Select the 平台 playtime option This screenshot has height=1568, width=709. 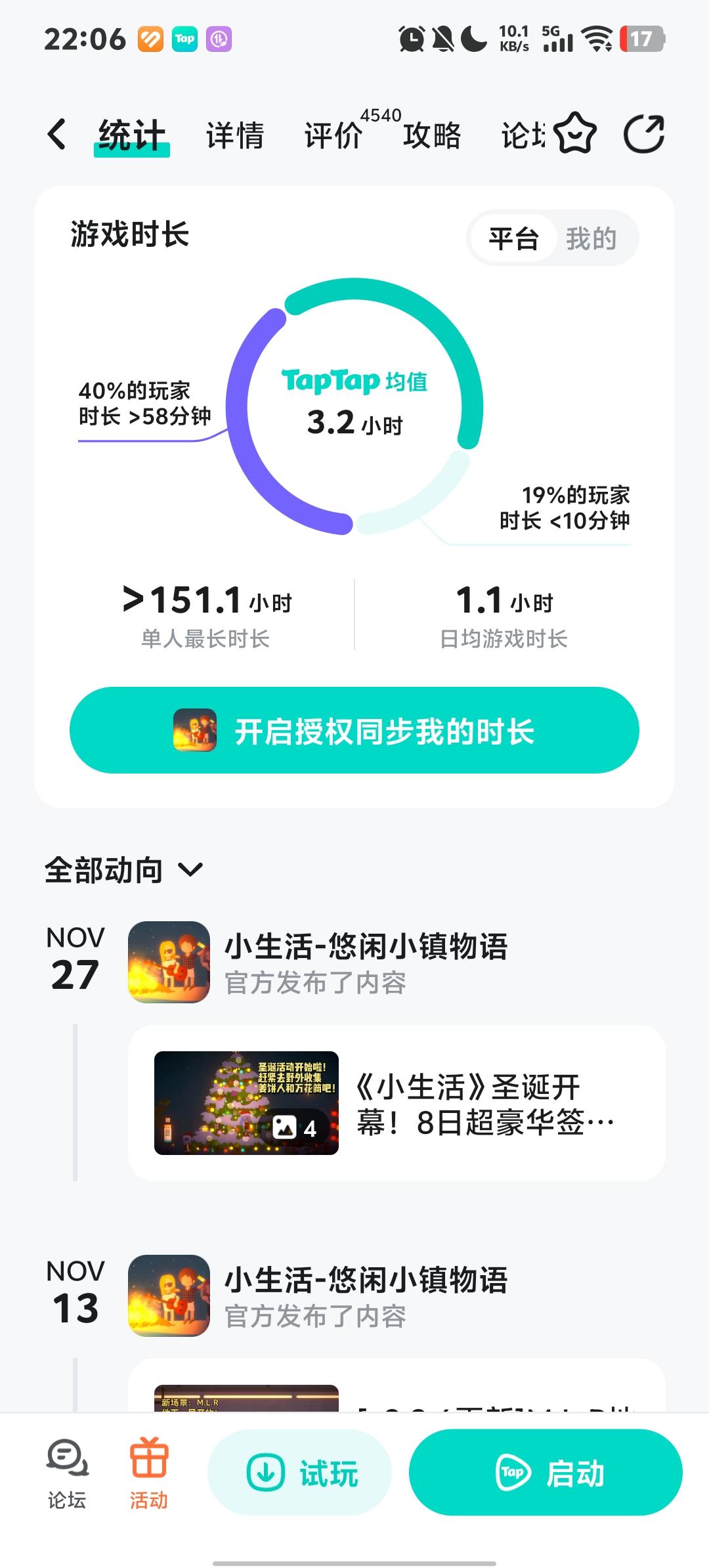(x=513, y=238)
